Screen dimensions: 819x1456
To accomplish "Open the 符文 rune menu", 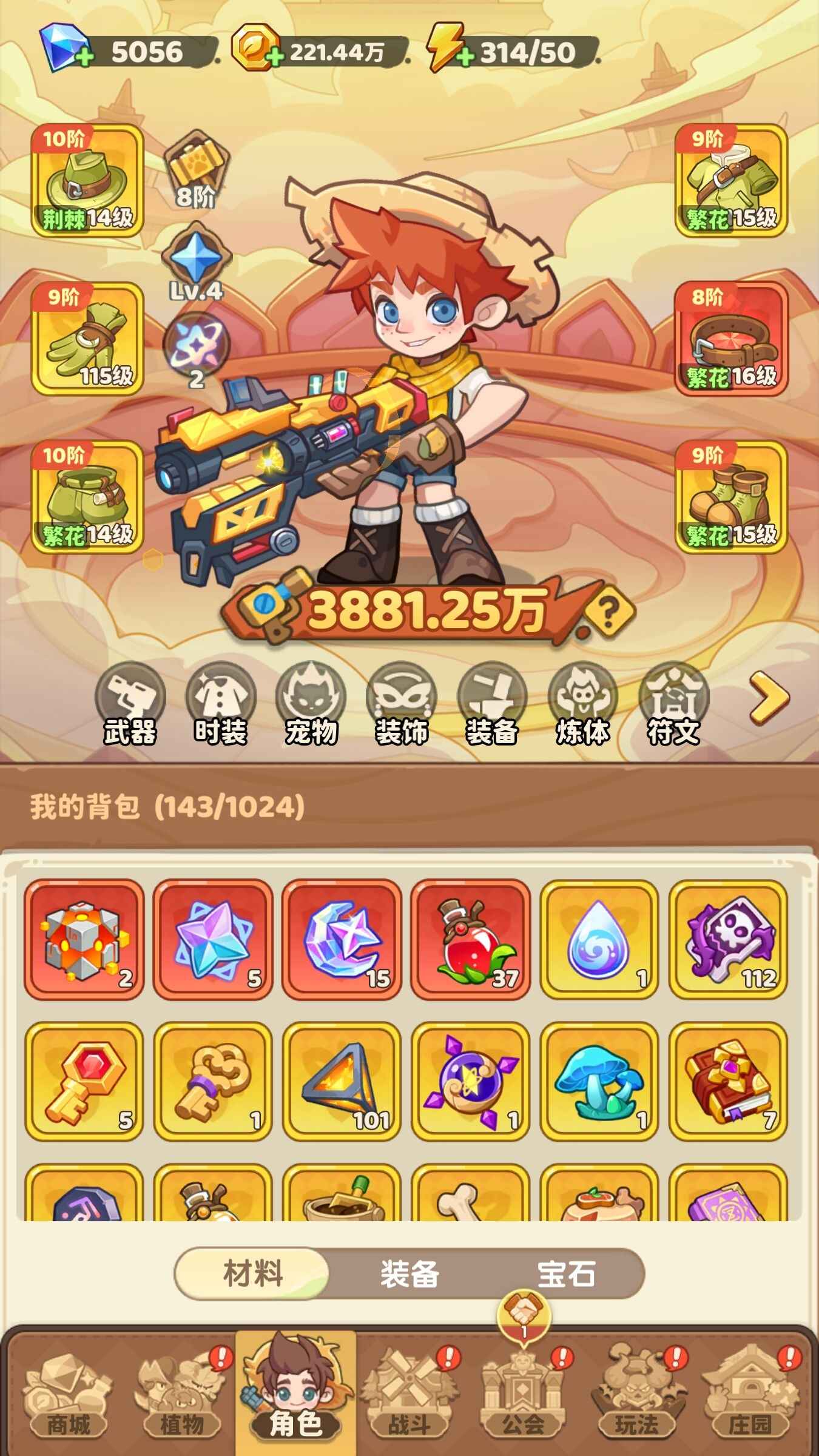I will tap(673, 704).
